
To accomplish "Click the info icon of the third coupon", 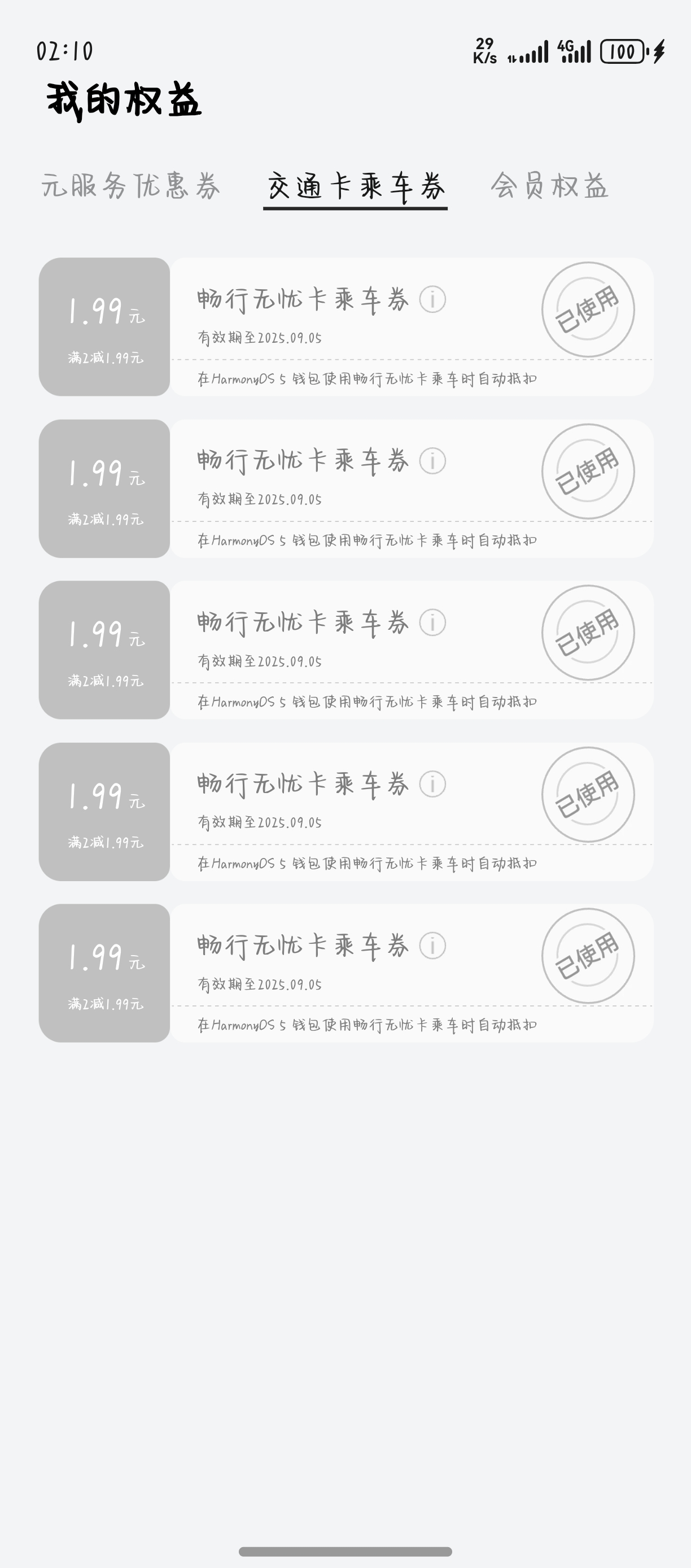I will coord(432,622).
